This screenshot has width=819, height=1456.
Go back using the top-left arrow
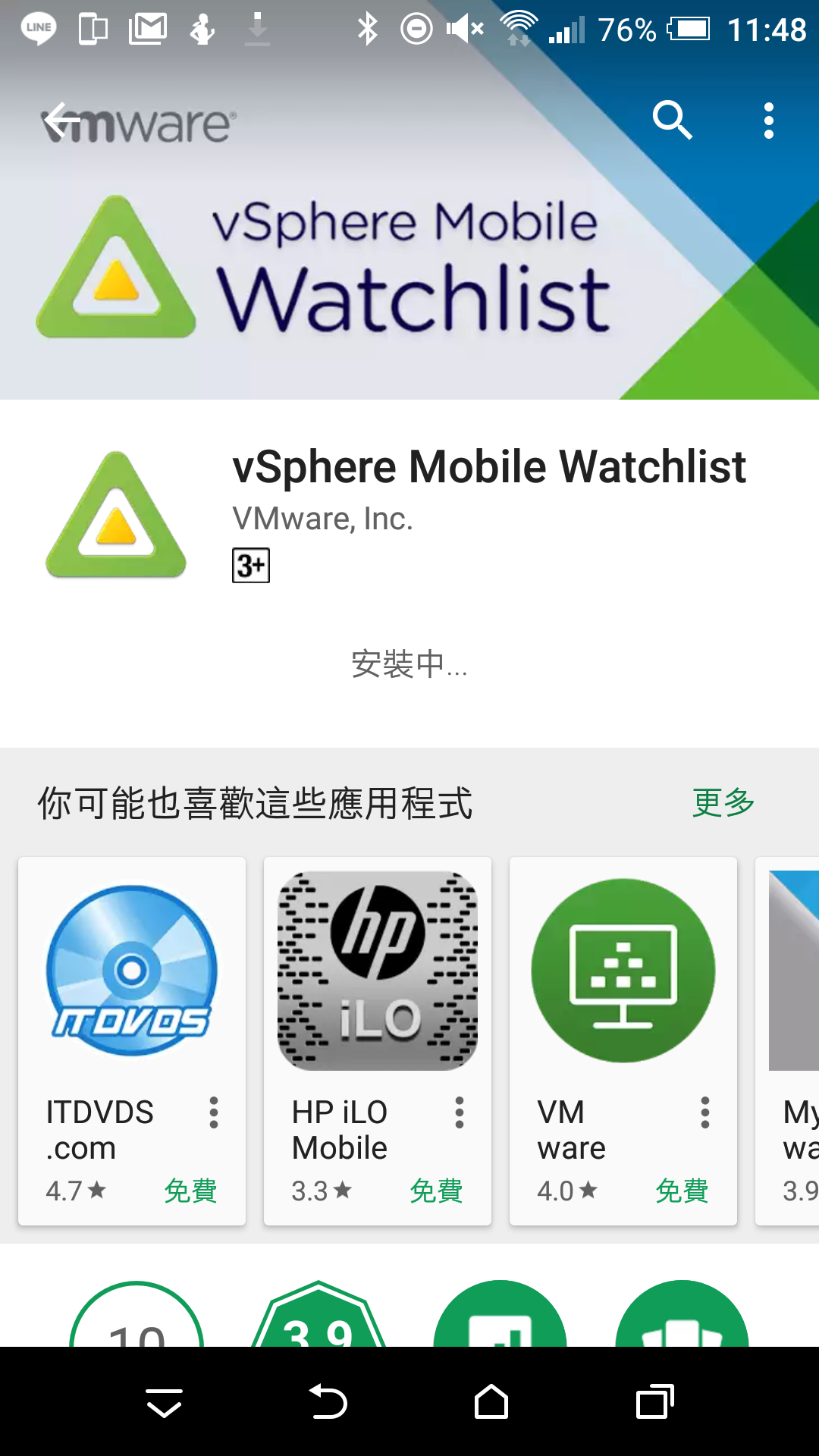click(62, 120)
